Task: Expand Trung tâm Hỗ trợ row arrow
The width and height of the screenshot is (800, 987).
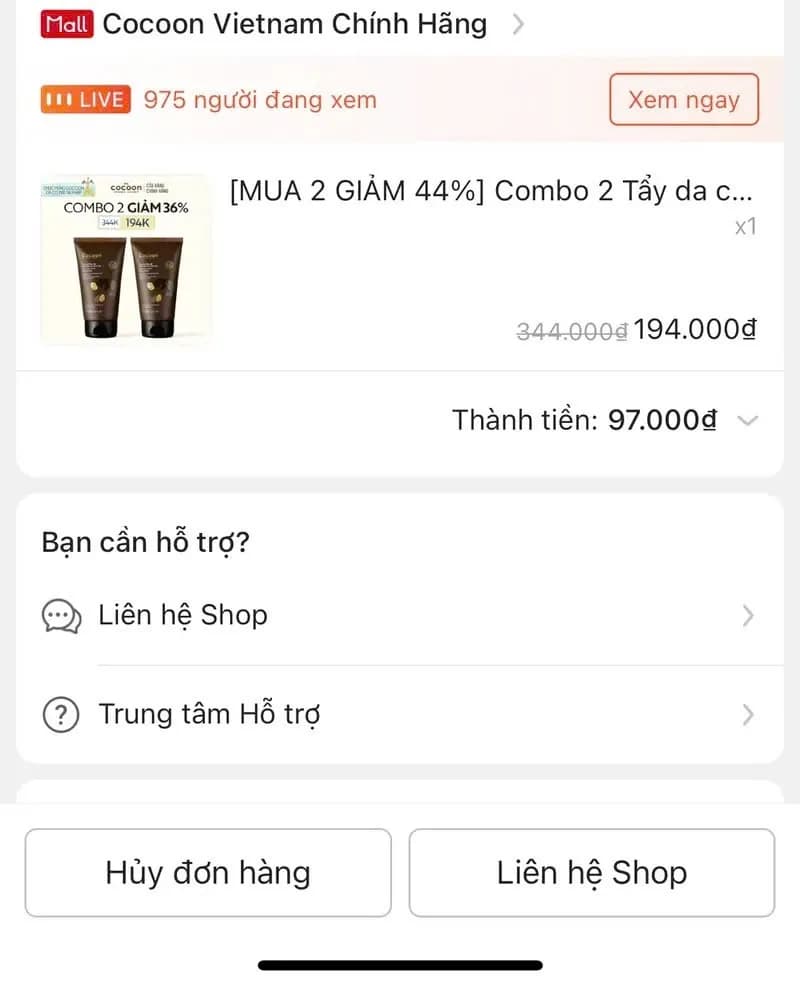Action: click(749, 715)
